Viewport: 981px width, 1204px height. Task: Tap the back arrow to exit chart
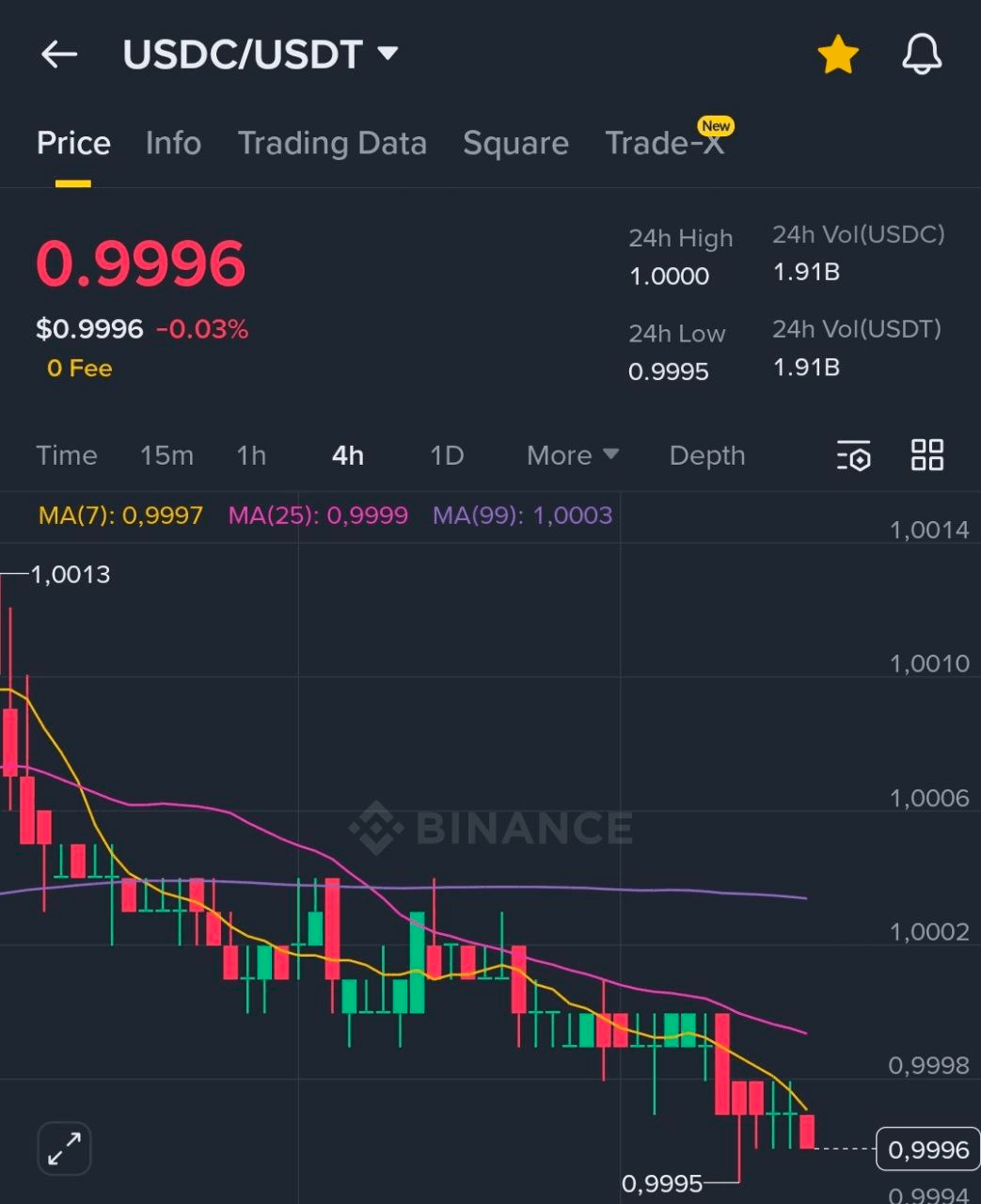(59, 54)
